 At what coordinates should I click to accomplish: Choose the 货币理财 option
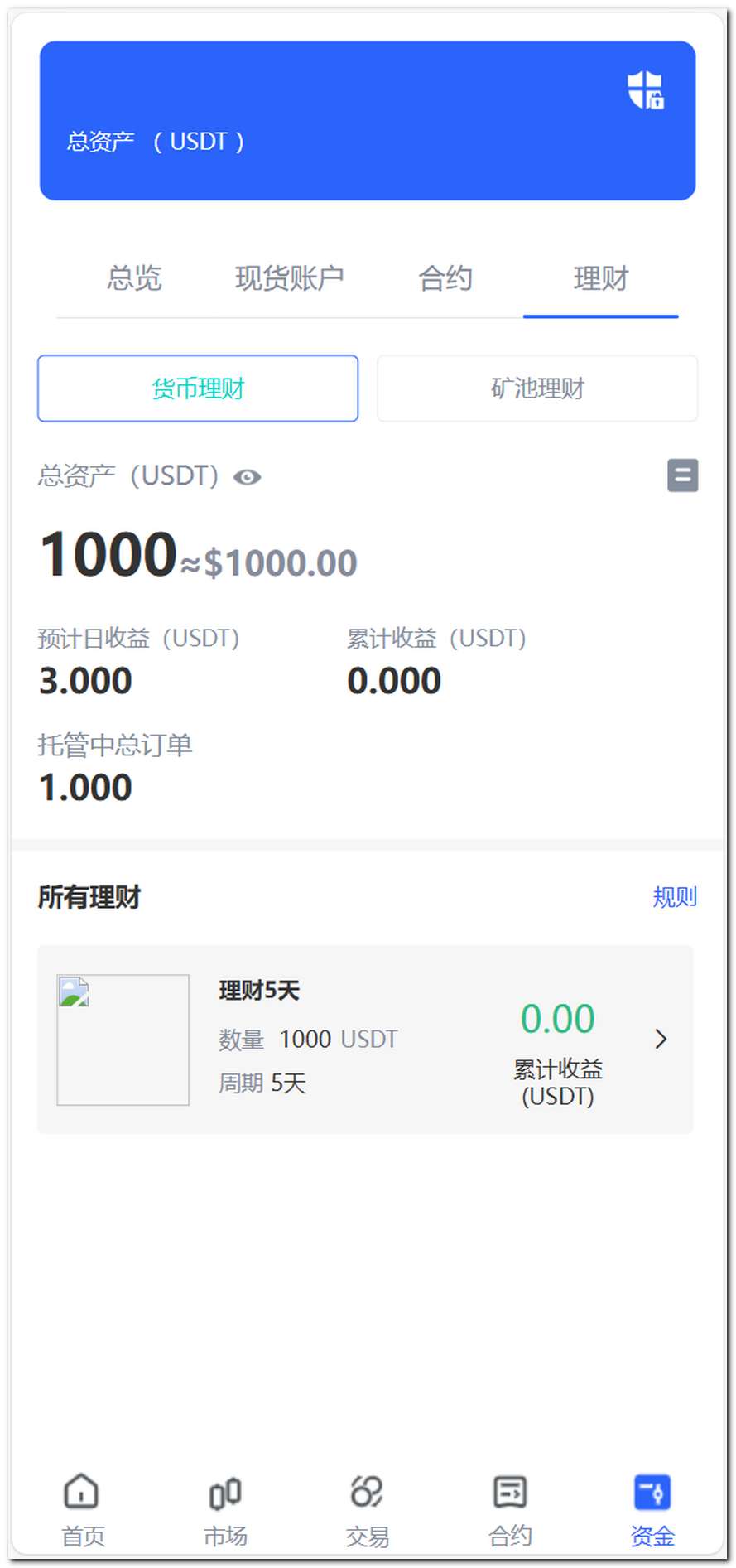198,388
